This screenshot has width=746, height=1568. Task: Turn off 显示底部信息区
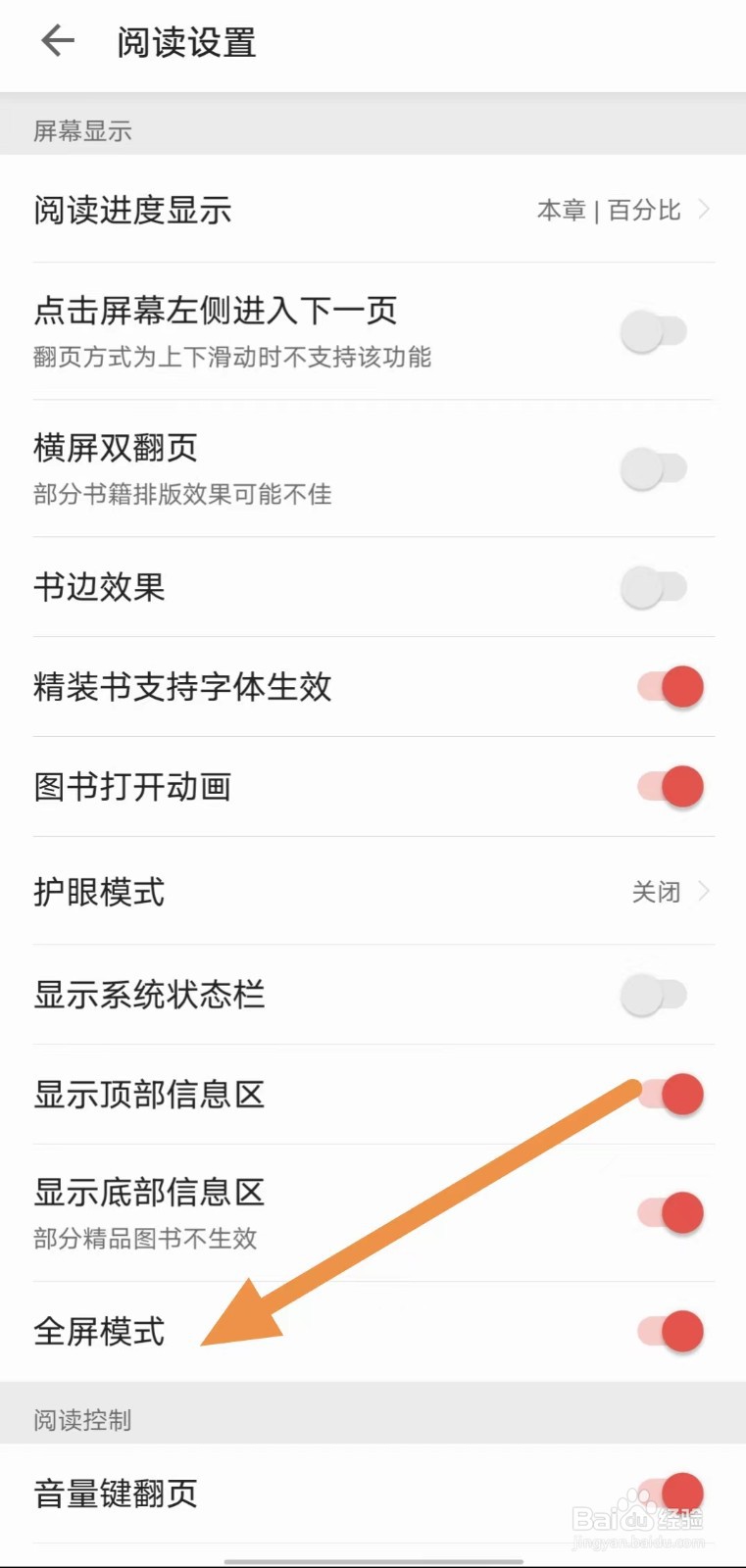point(671,1212)
